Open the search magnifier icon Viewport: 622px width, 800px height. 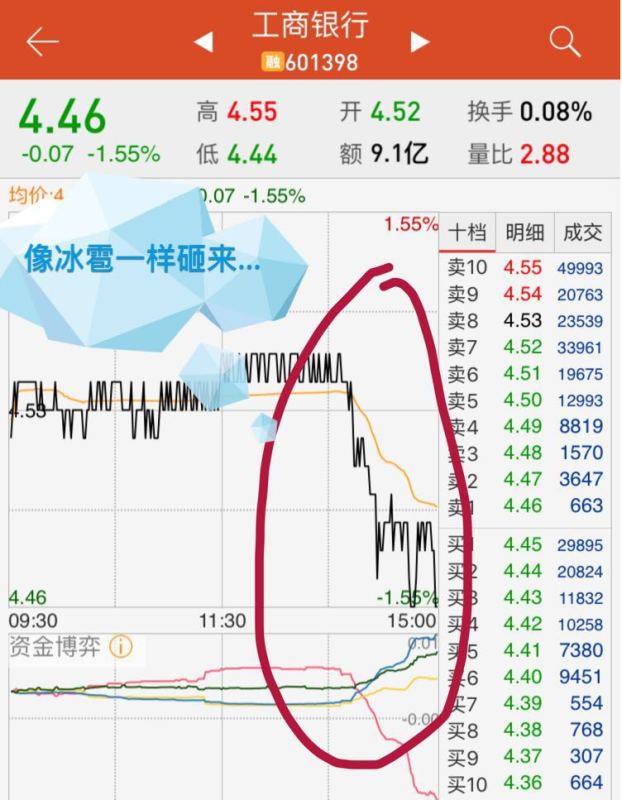[x=565, y=42]
